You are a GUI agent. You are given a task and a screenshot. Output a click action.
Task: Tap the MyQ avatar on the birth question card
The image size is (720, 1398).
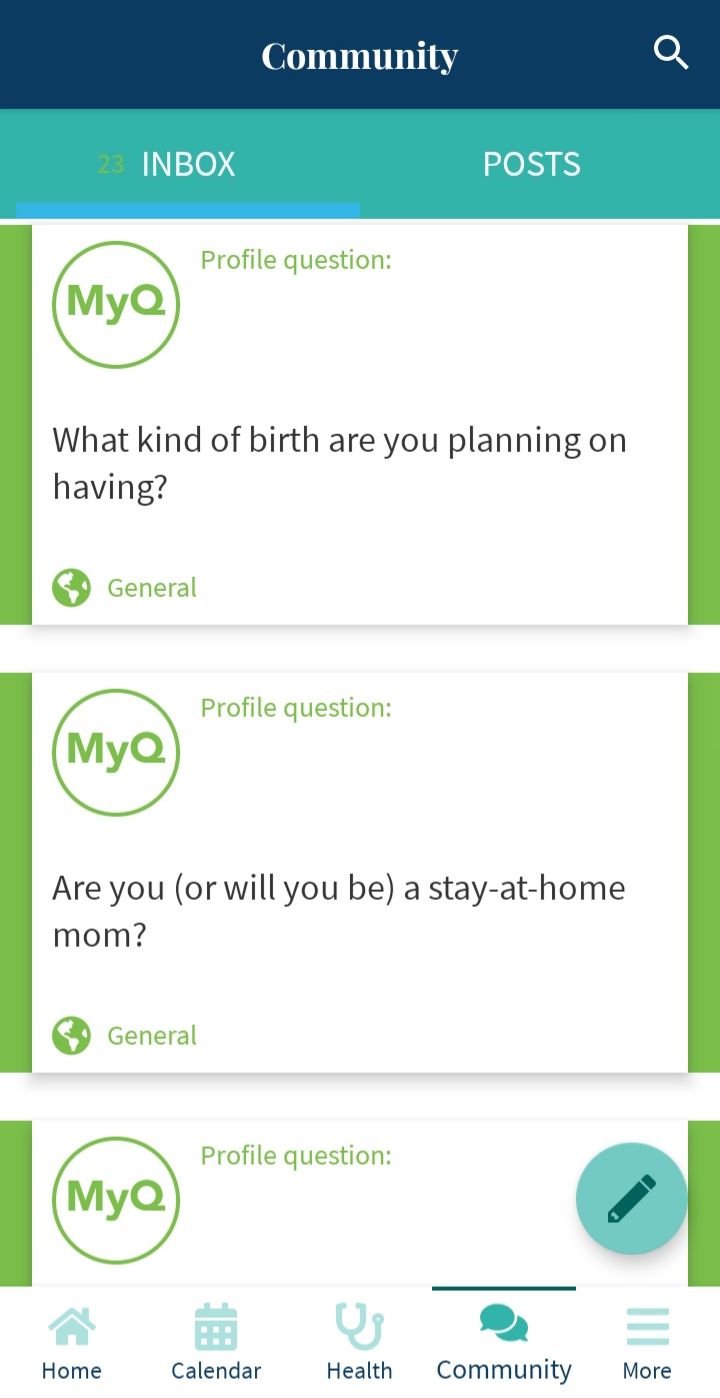coord(116,304)
